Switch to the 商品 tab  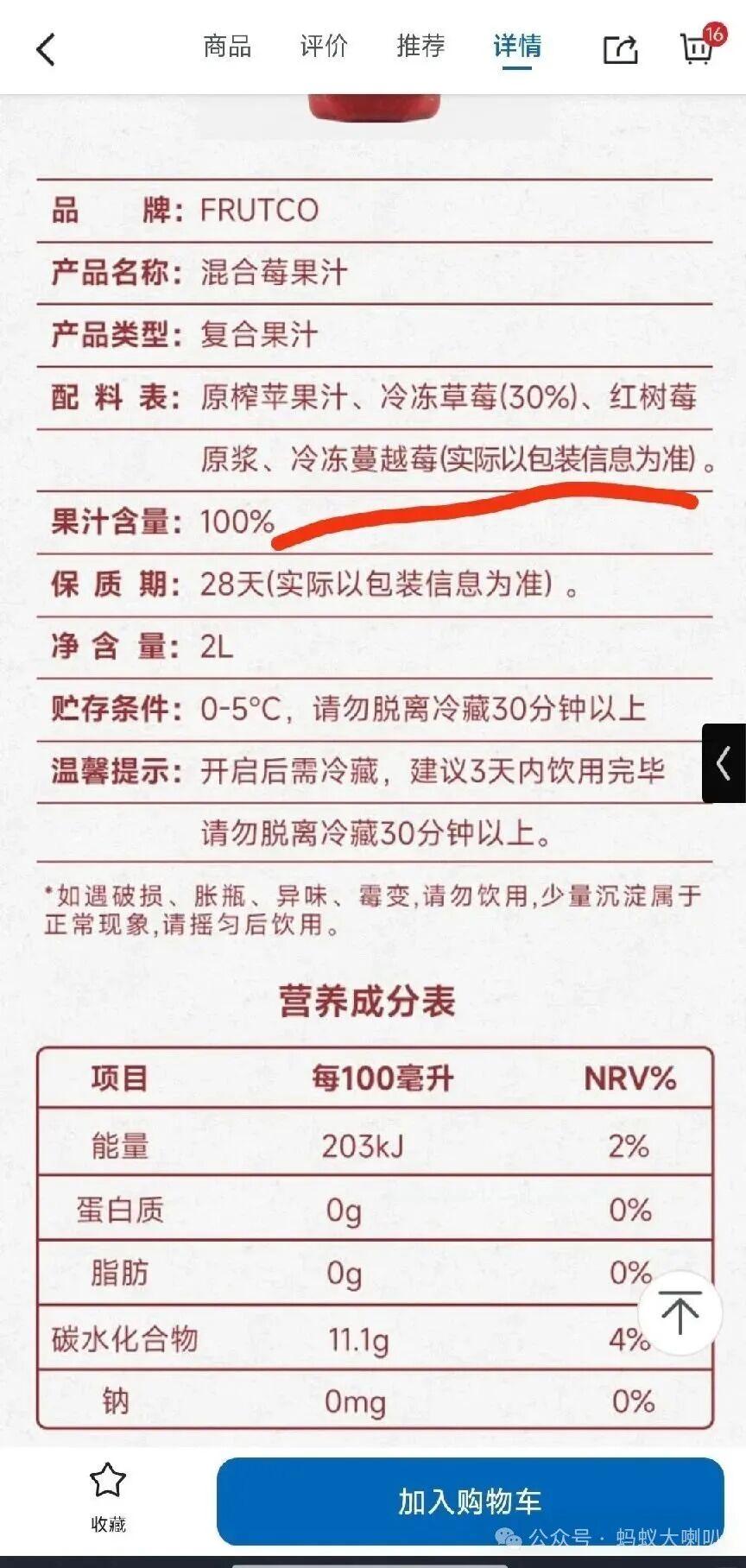click(x=227, y=46)
